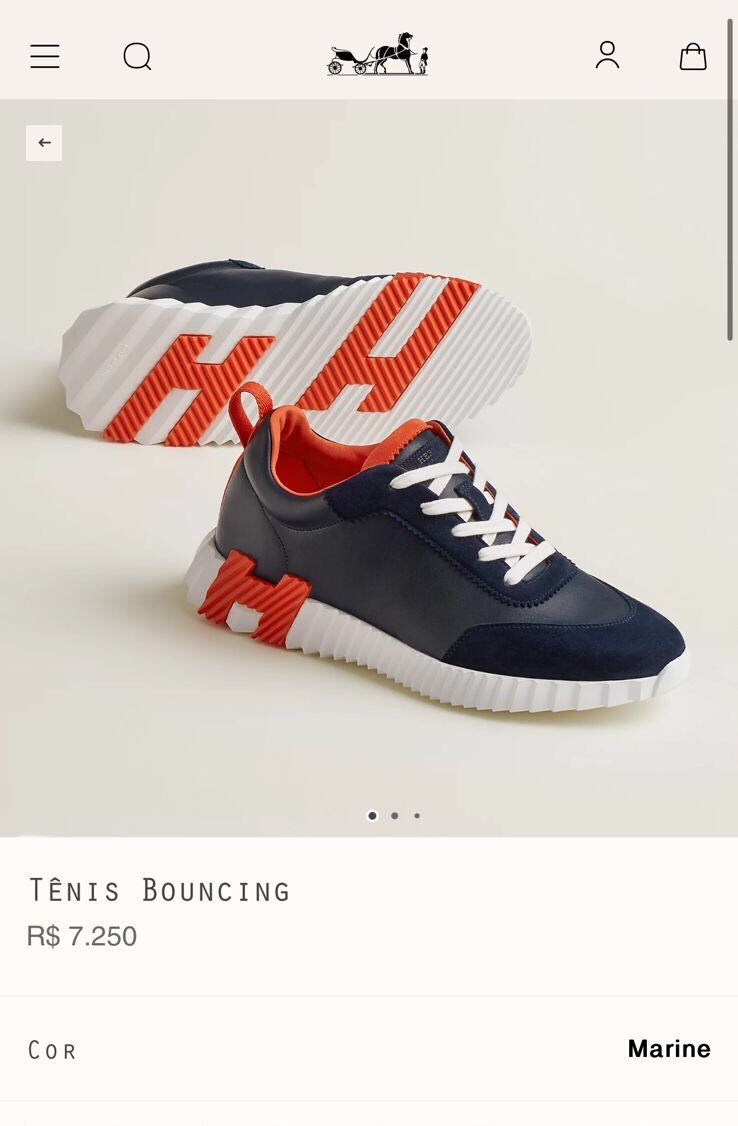Open the hamburger menu
This screenshot has height=1126, width=738.
45,56
